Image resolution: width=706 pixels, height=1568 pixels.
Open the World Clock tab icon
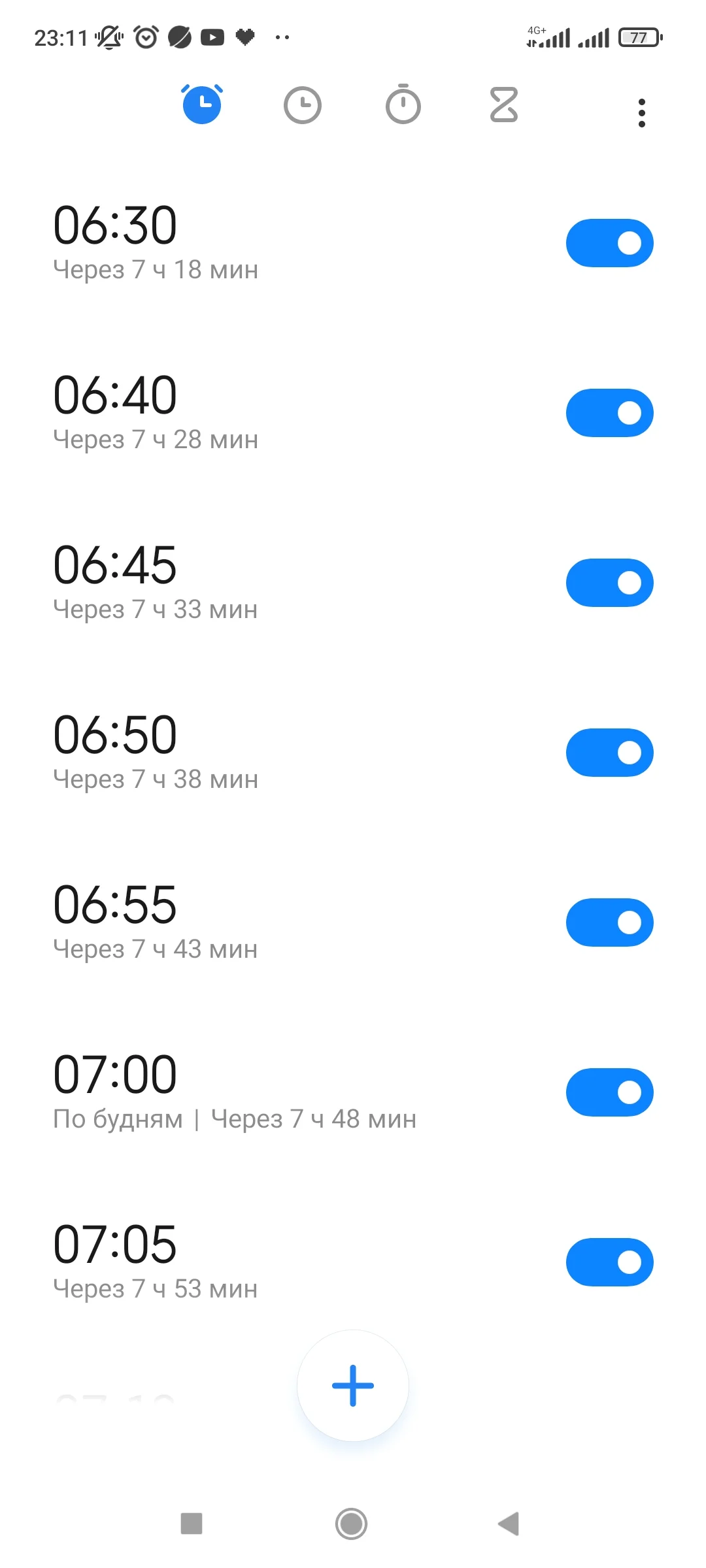tap(302, 105)
